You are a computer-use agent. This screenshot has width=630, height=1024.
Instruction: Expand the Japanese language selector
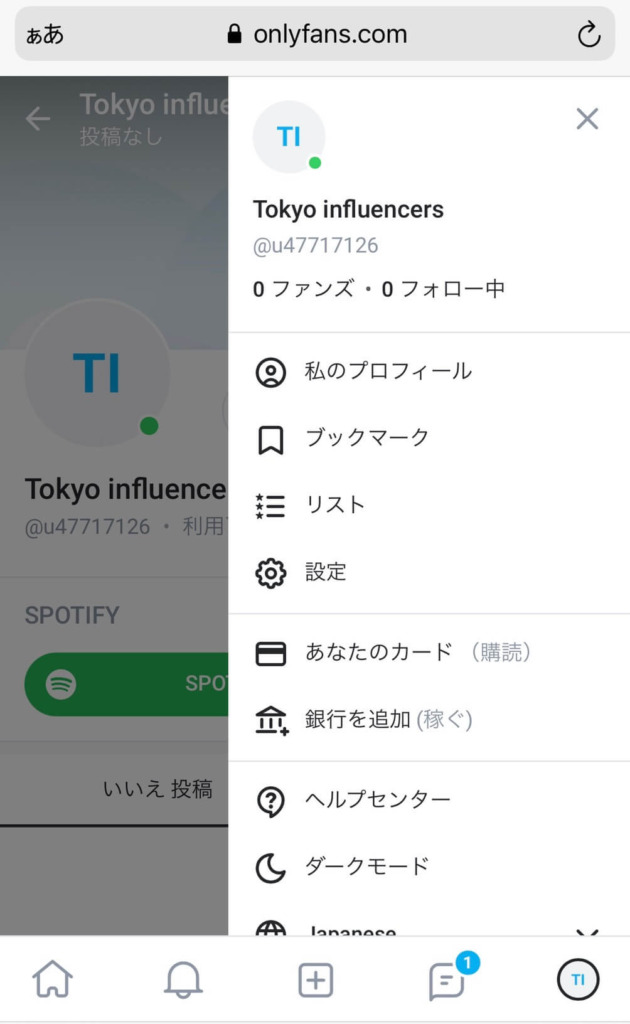click(429, 926)
